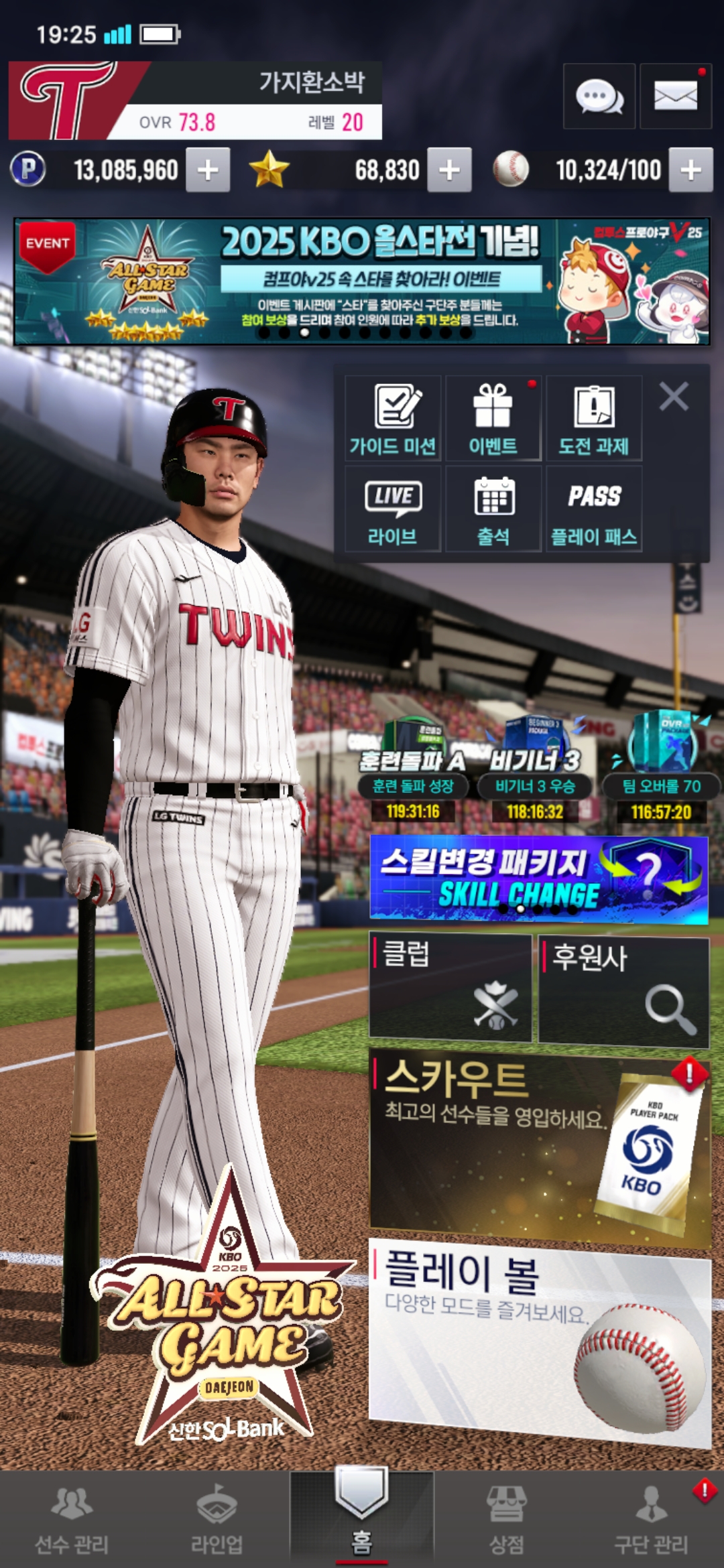This screenshot has width=724, height=1568.
Task: Open the 스킬변경 패키지 banner
Action: [x=538, y=879]
